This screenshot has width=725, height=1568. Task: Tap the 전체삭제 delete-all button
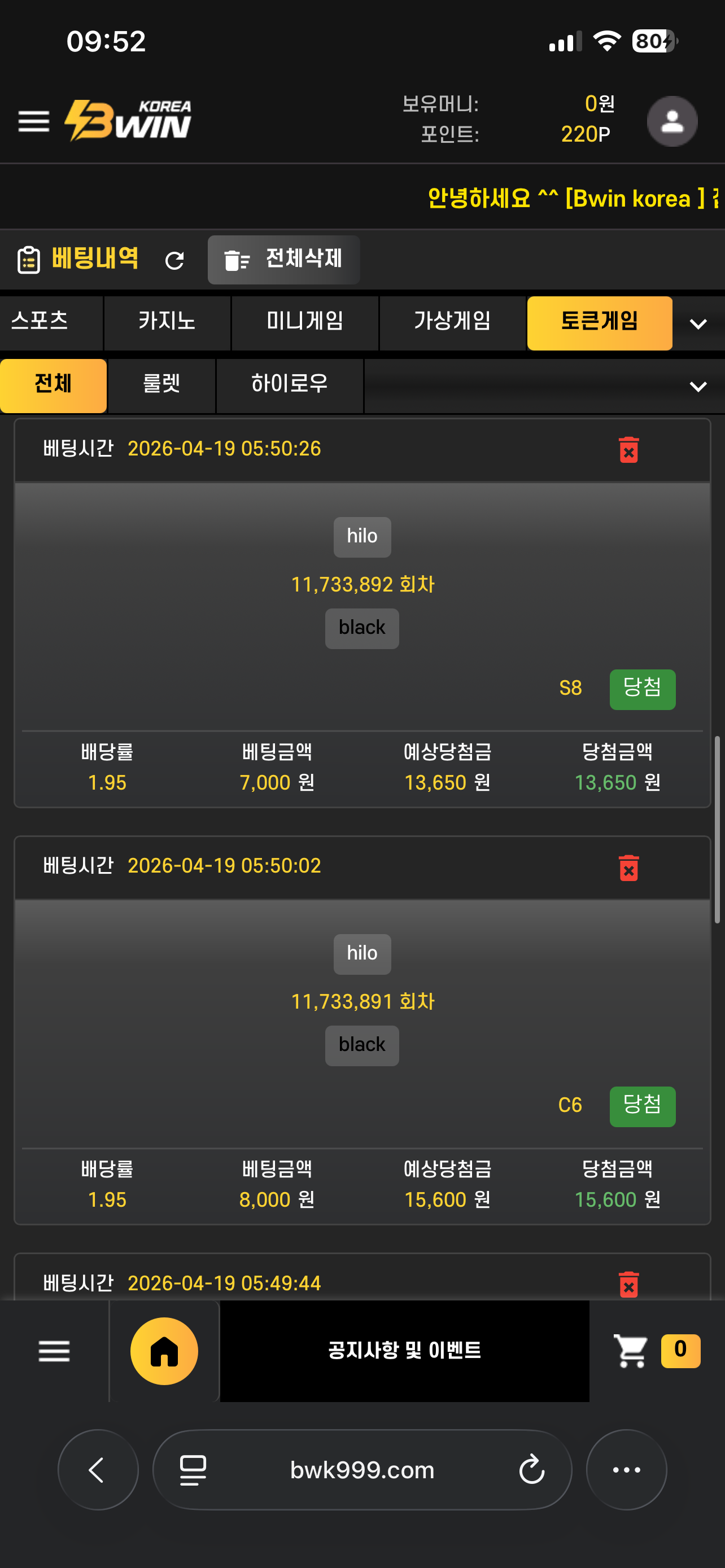click(283, 260)
